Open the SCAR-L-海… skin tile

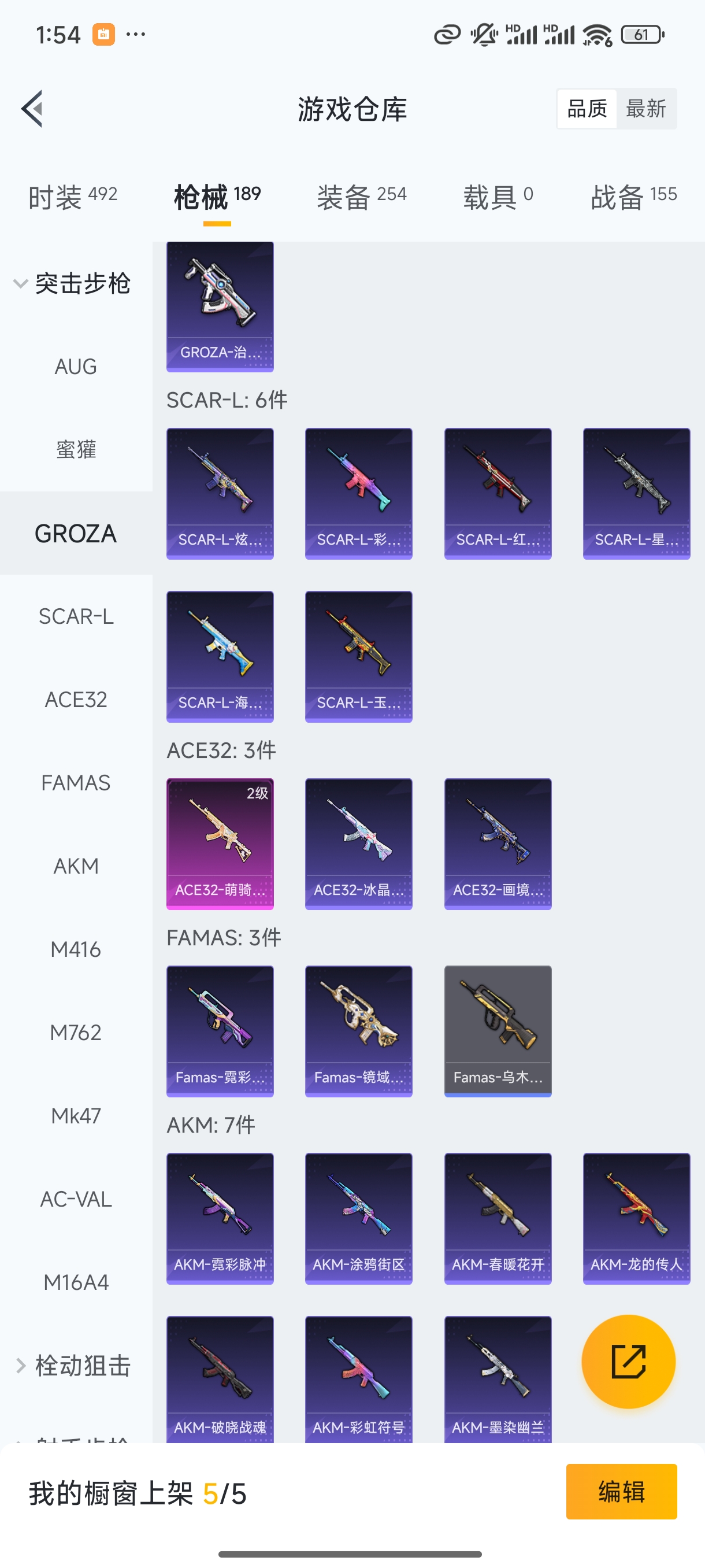(x=220, y=656)
